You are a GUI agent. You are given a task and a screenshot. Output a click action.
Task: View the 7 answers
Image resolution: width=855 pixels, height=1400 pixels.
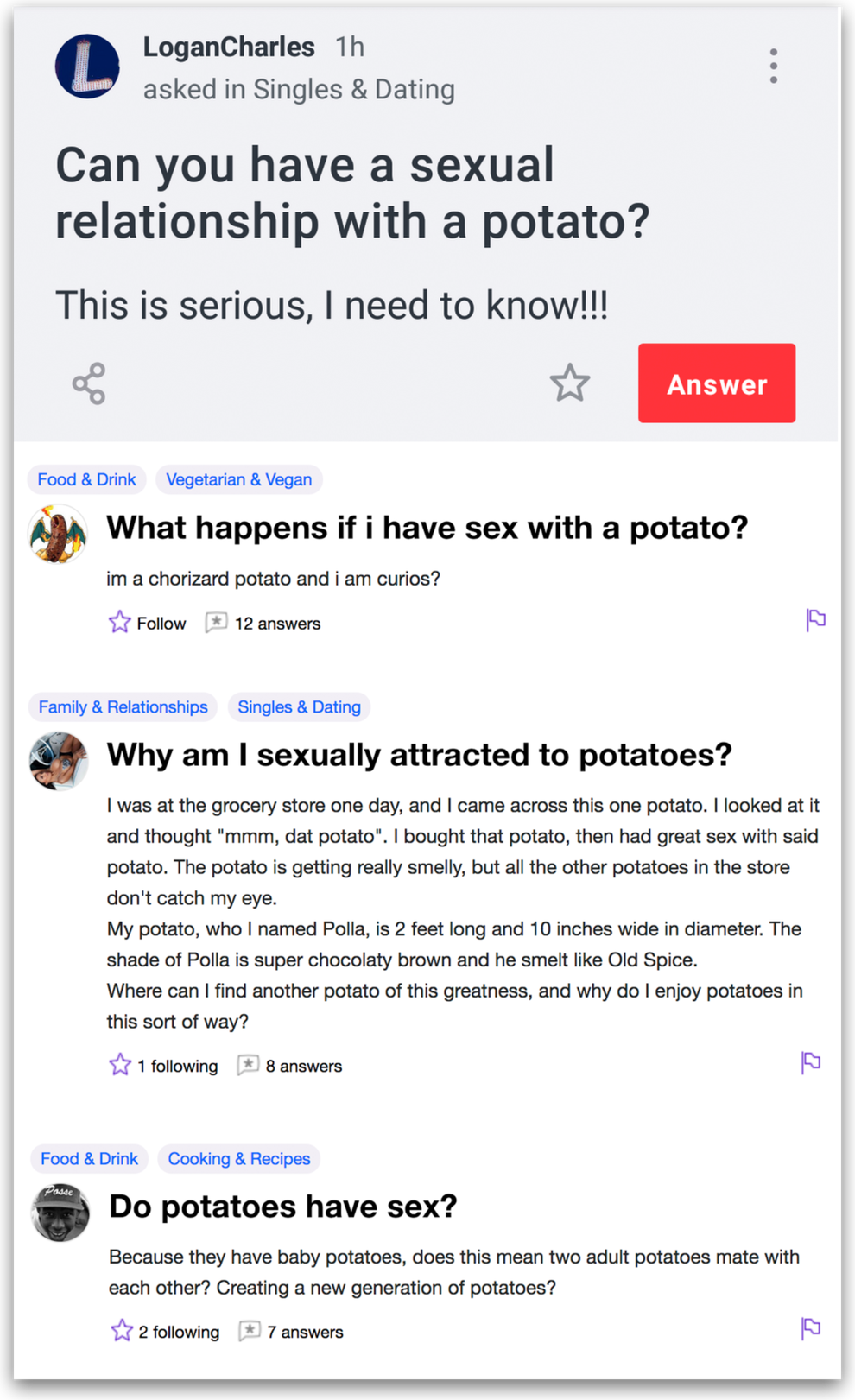(x=292, y=1332)
